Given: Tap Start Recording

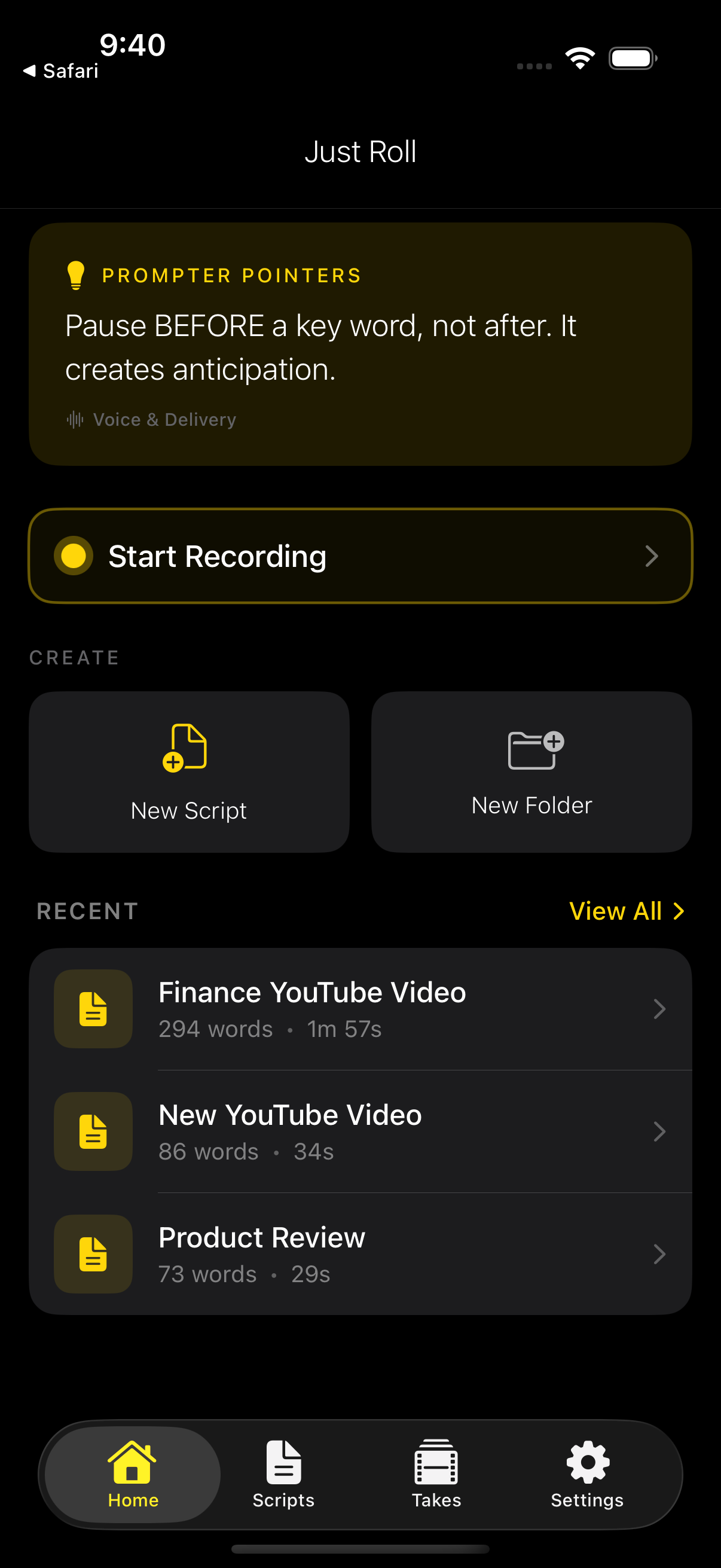Looking at the screenshot, I should tap(360, 556).
